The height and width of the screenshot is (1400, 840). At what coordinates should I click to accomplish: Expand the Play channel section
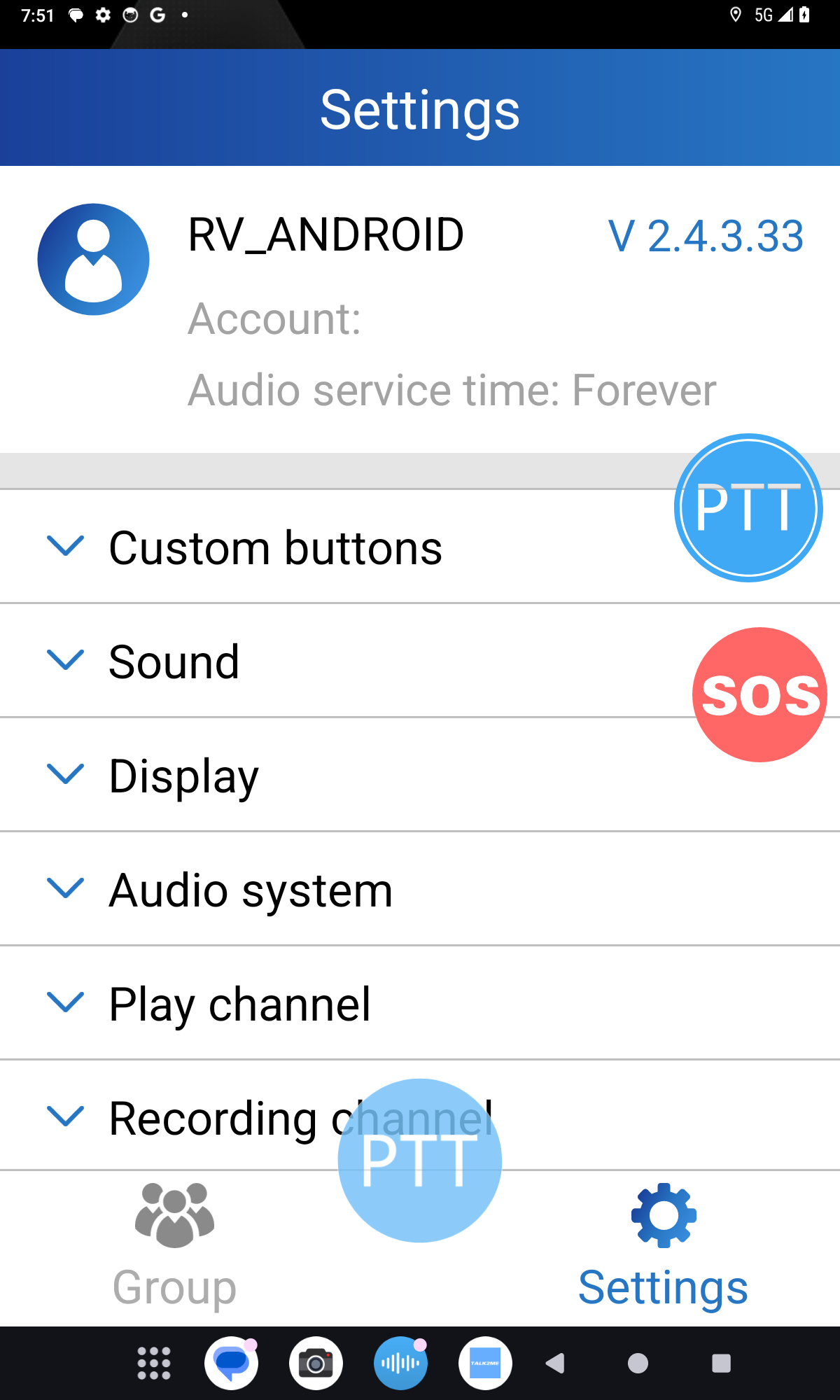(x=239, y=1004)
